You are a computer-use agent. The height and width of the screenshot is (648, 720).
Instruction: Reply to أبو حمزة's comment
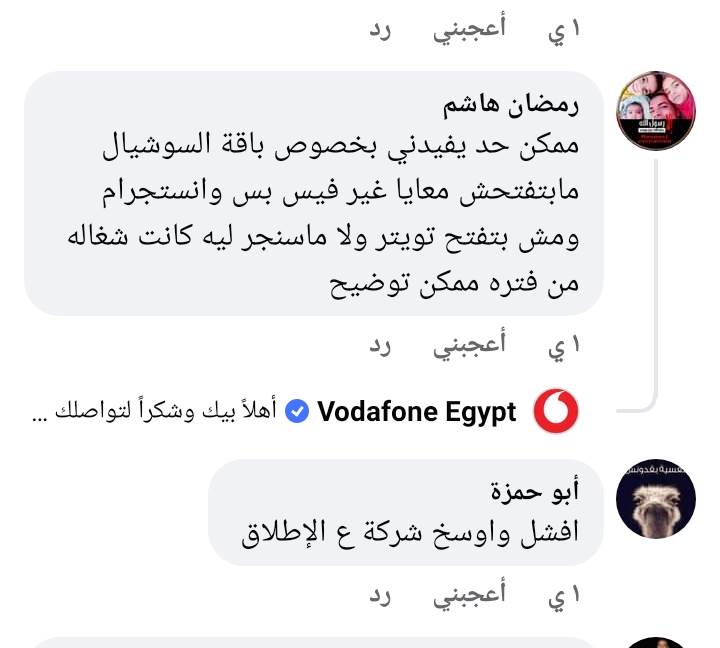[380, 597]
